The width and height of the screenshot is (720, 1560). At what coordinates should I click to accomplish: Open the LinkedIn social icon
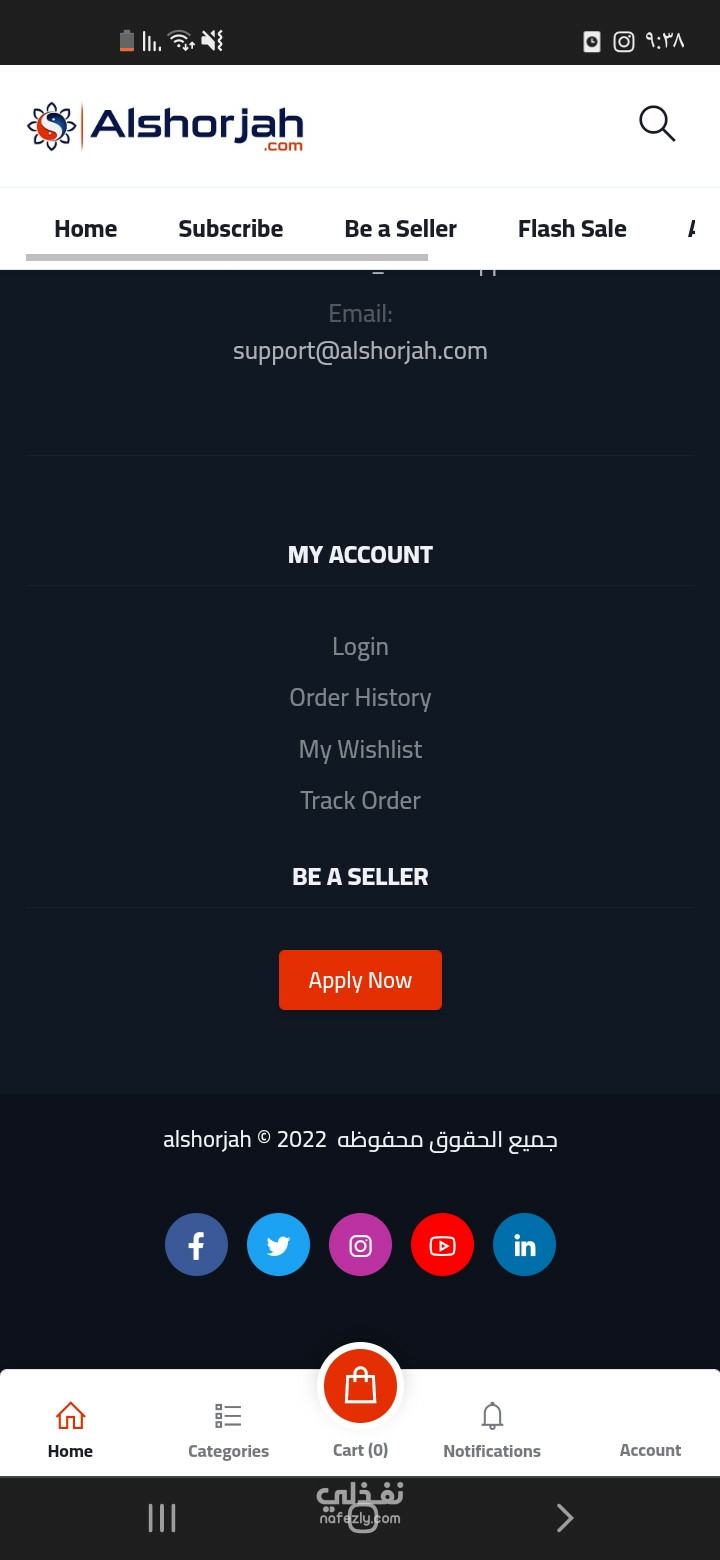[524, 1245]
